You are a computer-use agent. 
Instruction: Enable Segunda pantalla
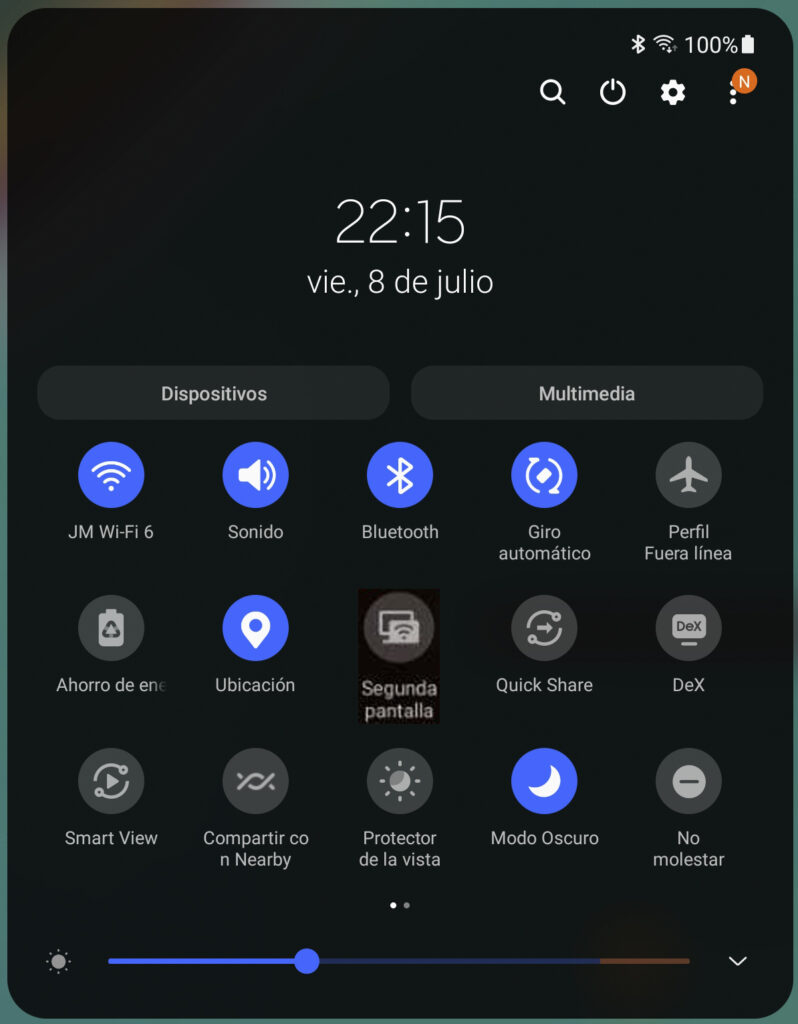[x=399, y=628]
